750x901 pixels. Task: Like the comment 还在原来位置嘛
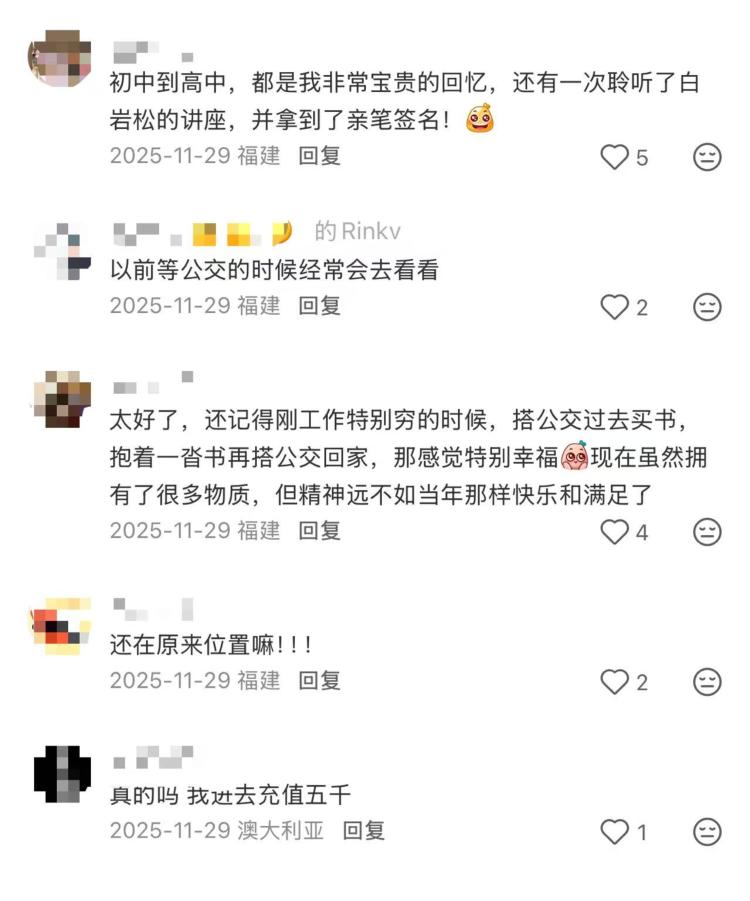(613, 682)
